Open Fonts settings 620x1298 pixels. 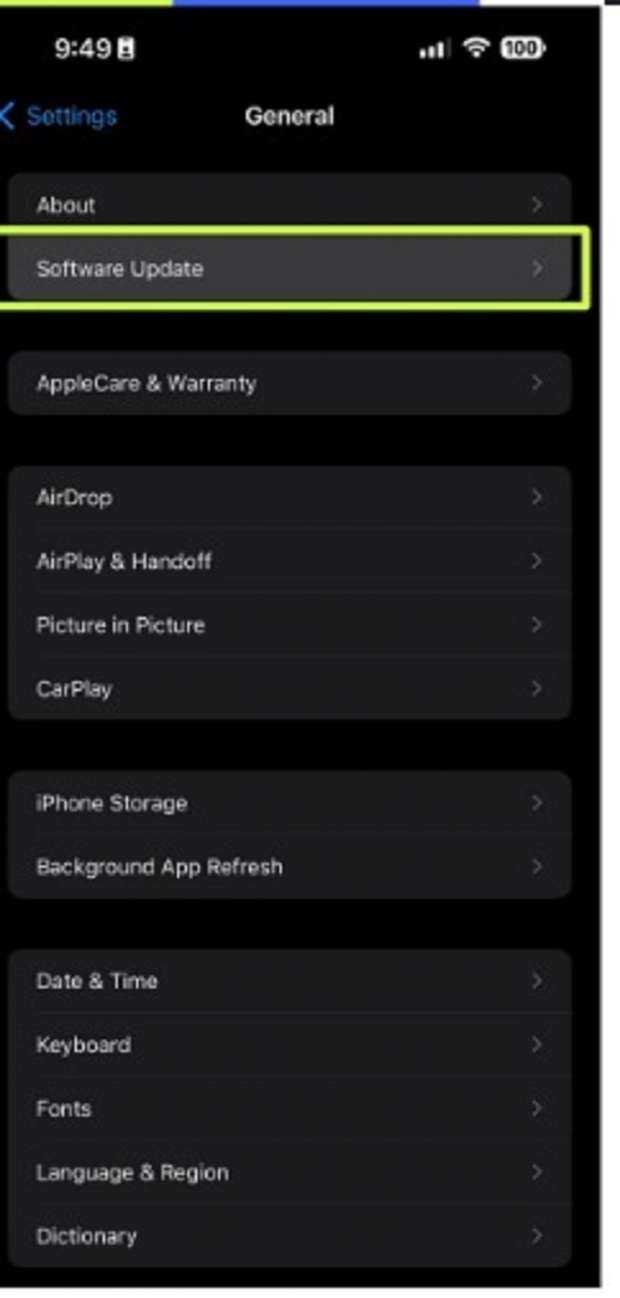pos(289,1109)
